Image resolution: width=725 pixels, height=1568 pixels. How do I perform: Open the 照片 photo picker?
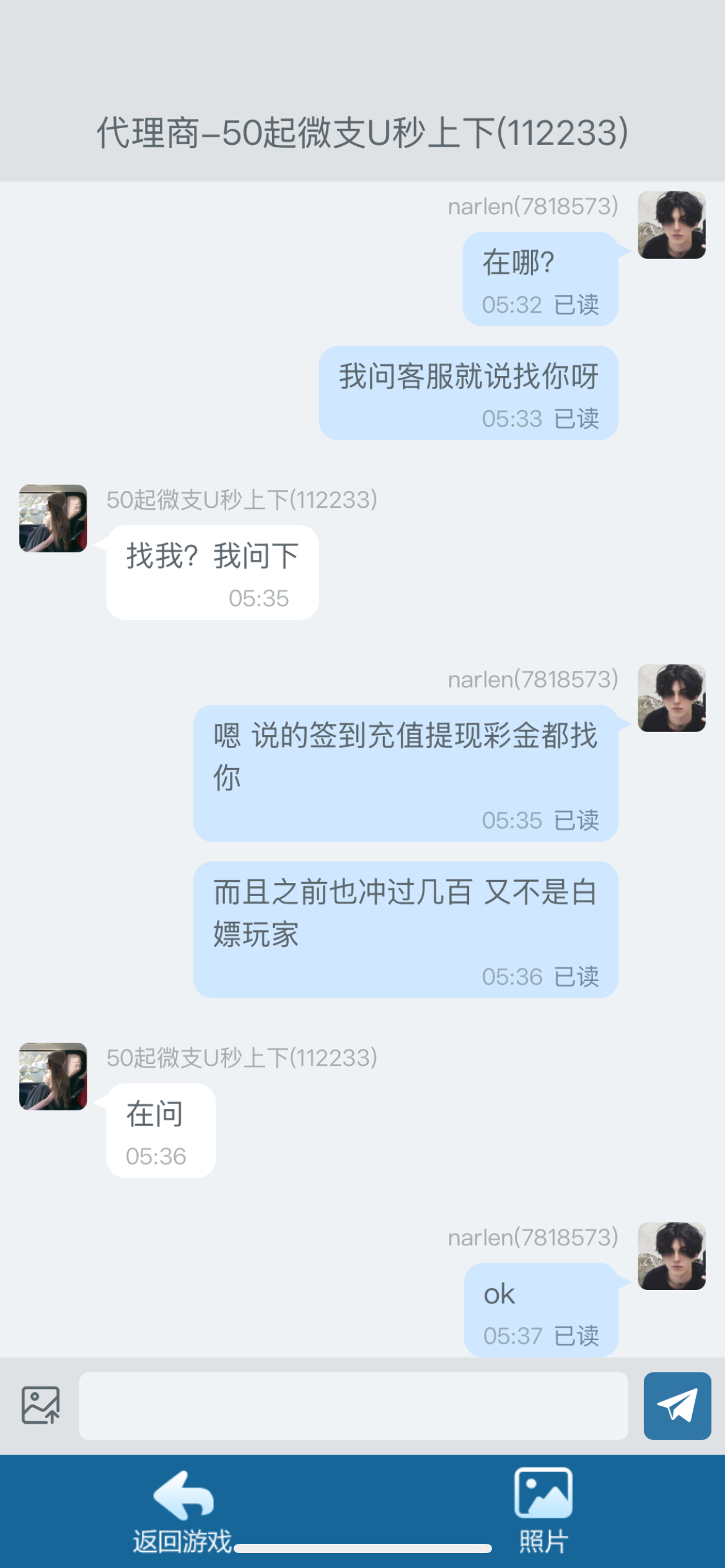[543, 1511]
